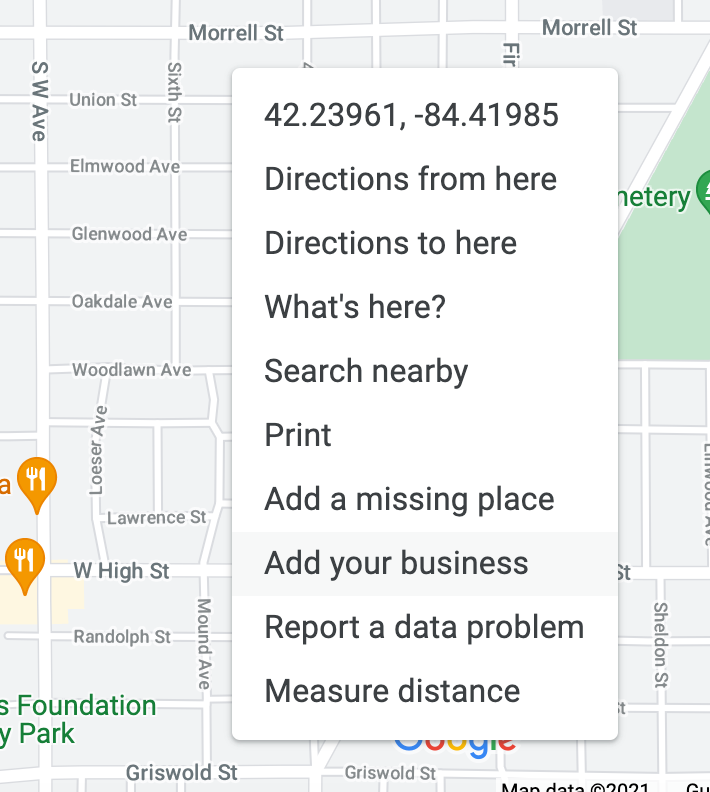Select Add a missing place
This screenshot has width=710, height=792.
pyautogui.click(x=409, y=500)
